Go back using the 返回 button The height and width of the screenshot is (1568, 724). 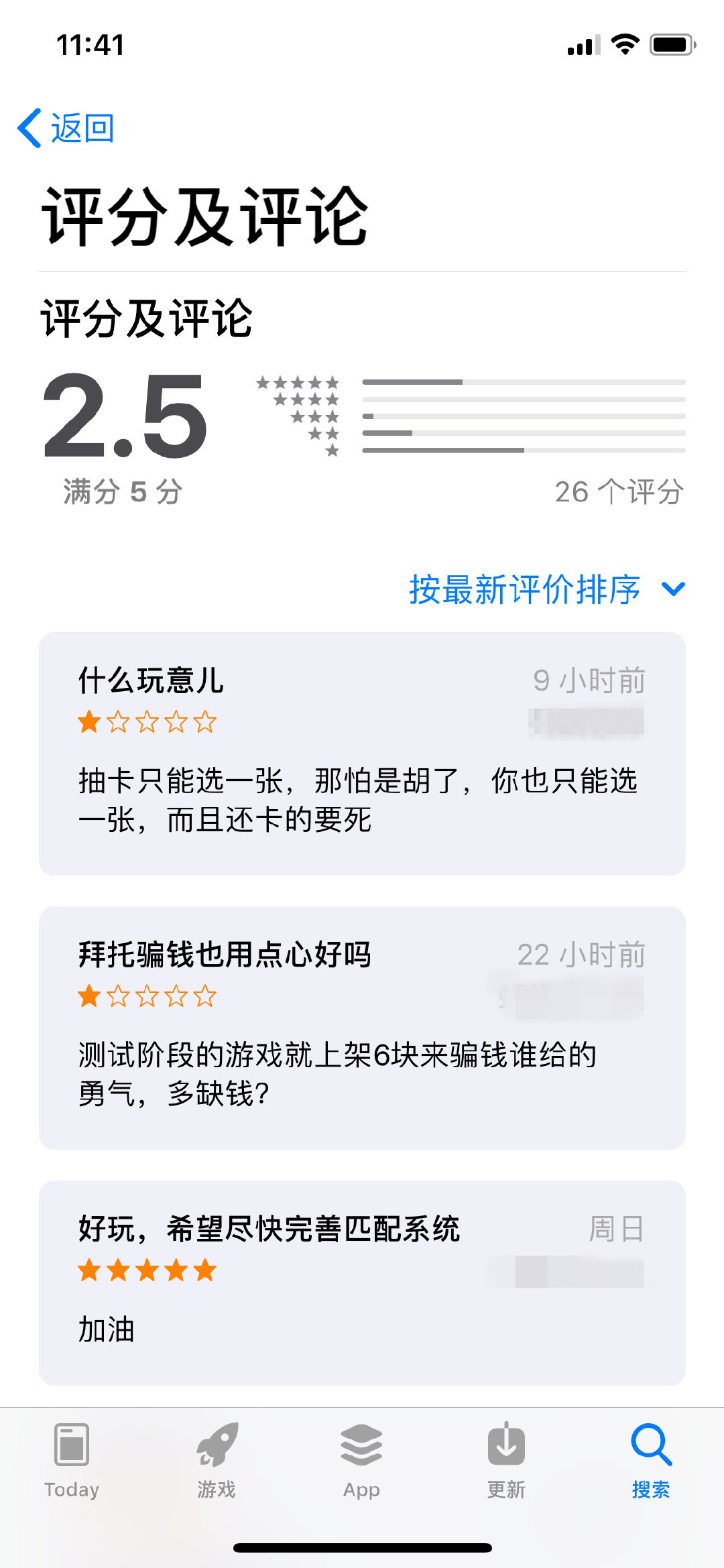click(x=66, y=127)
